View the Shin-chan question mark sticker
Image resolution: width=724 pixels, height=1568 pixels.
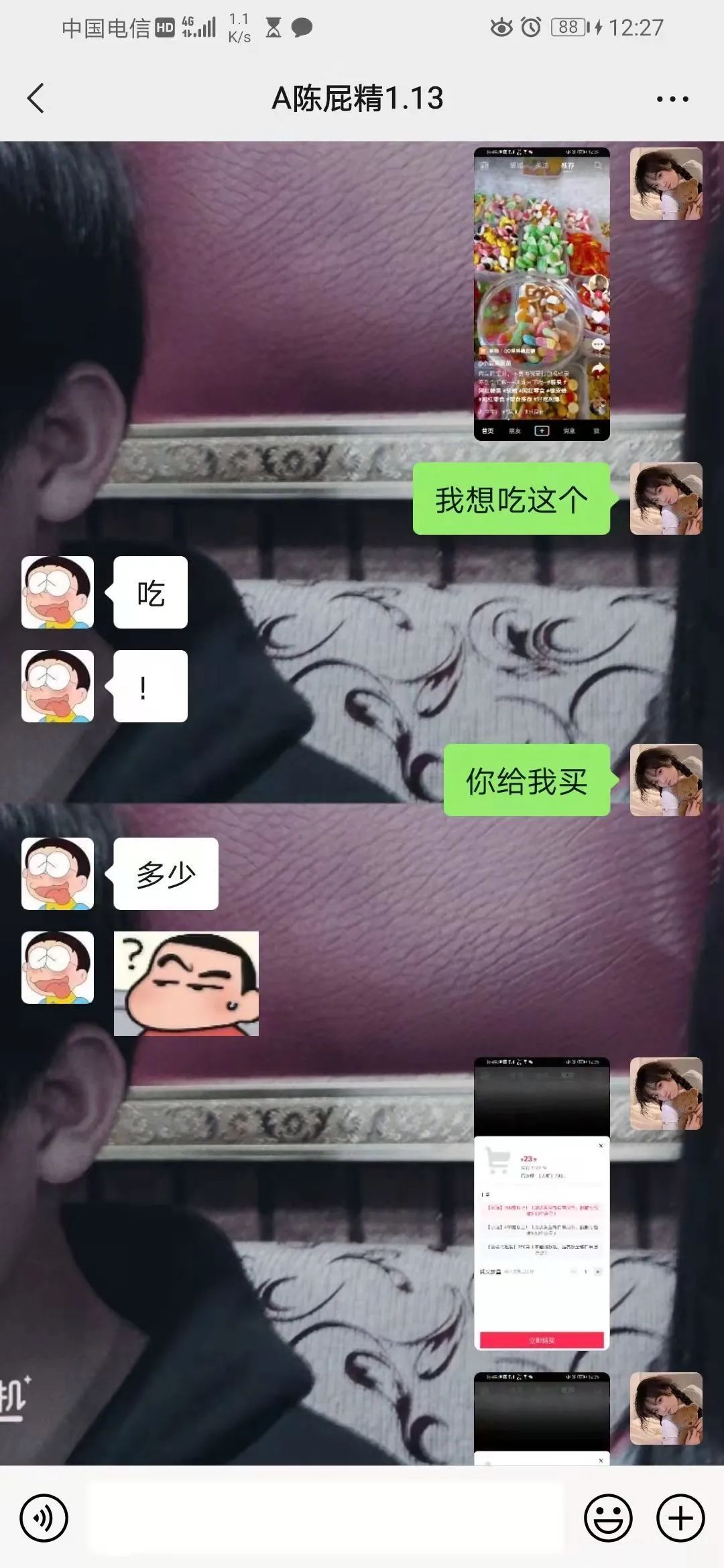(x=186, y=984)
